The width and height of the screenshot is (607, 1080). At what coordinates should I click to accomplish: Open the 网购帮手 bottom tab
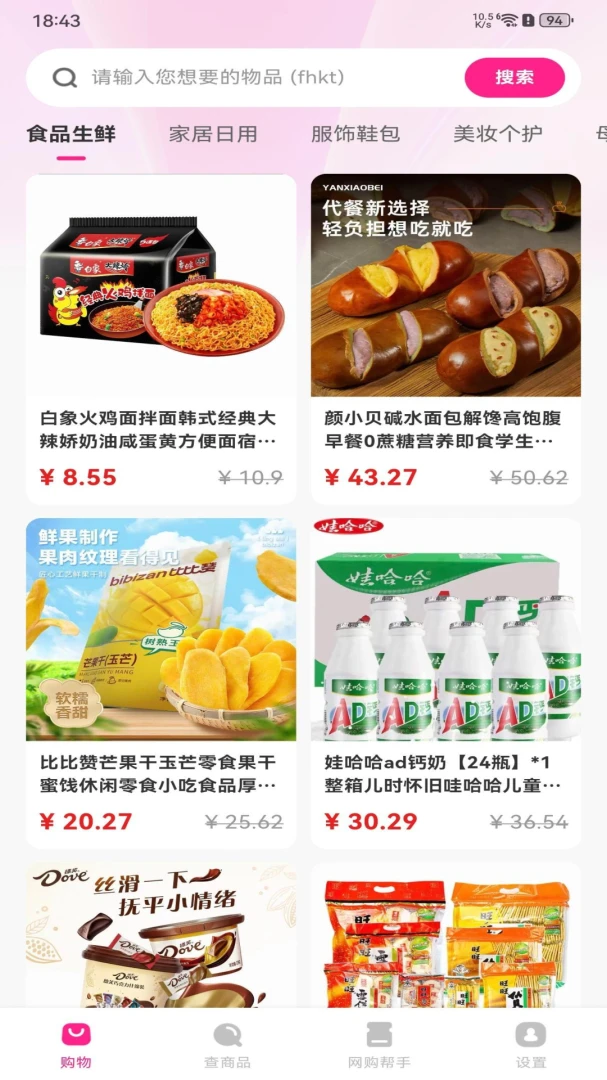point(379,1045)
